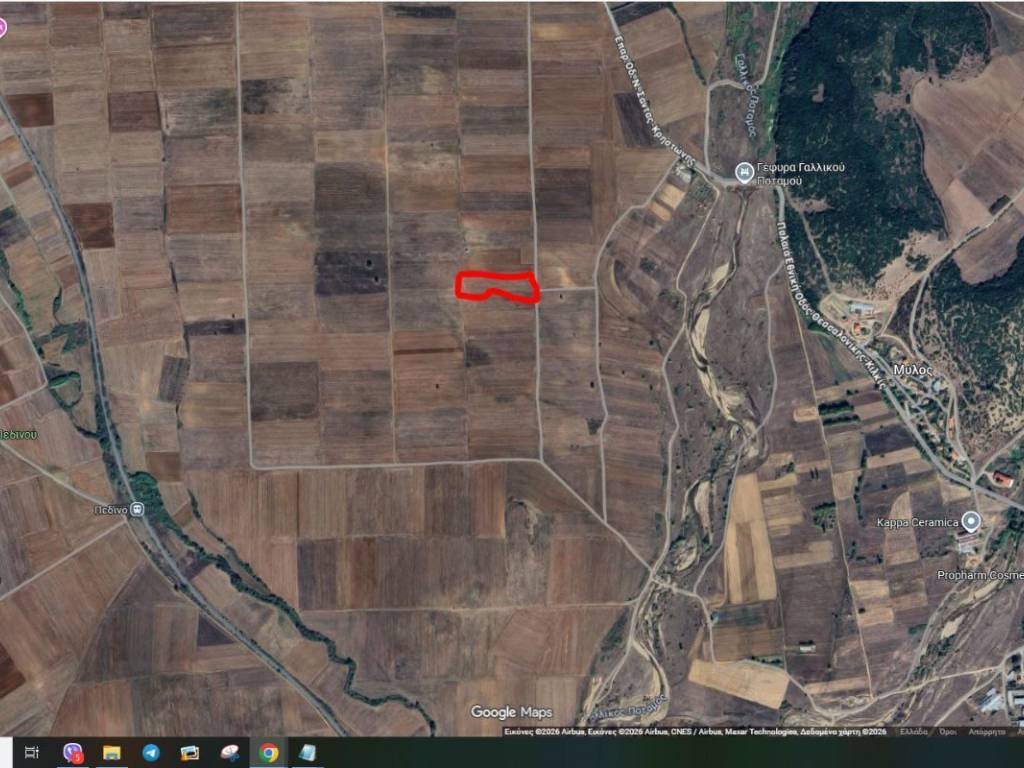
Task: Open the Απόρρητο privacy link
Action: (986, 732)
